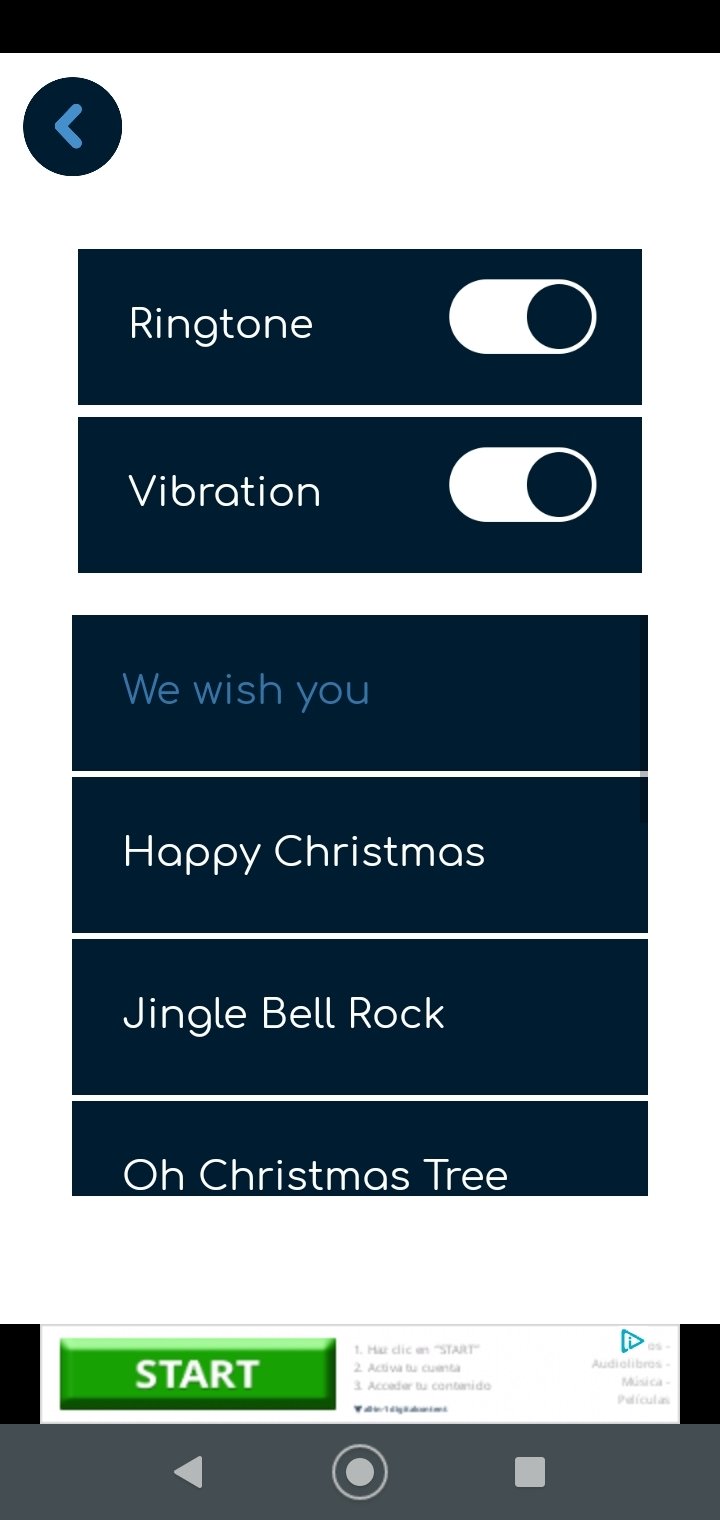The width and height of the screenshot is (720, 1520).
Task: Pick the Jingle Bell Rock ringtone
Action: click(x=360, y=1017)
